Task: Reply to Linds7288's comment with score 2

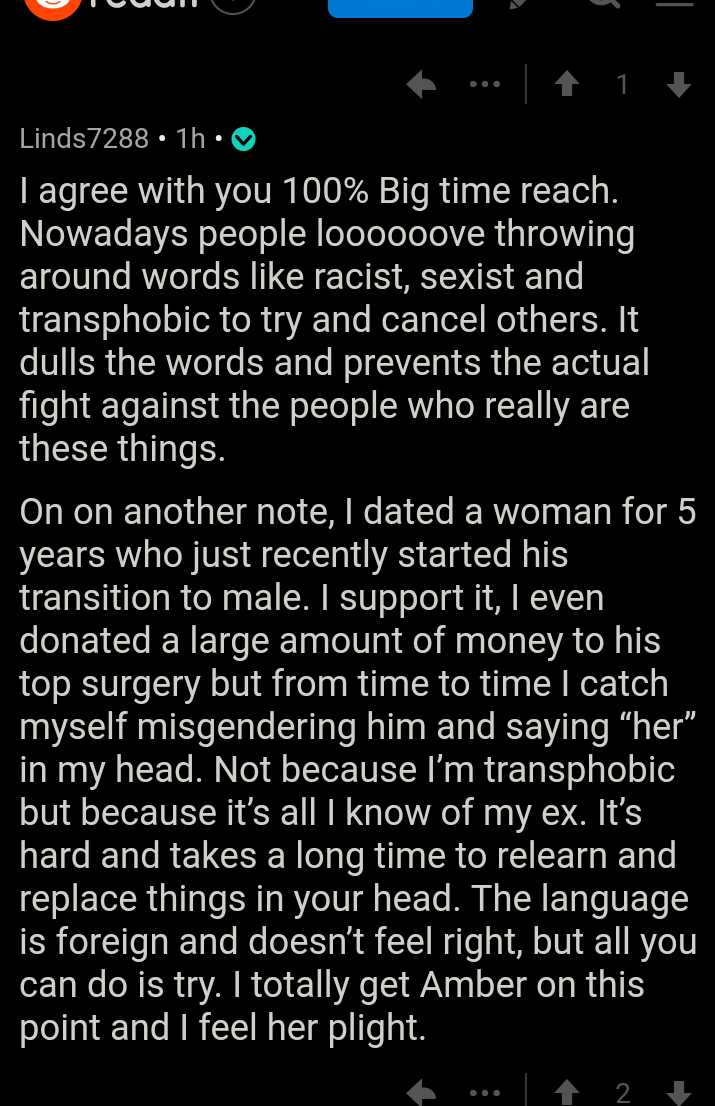Action: coord(422,1092)
